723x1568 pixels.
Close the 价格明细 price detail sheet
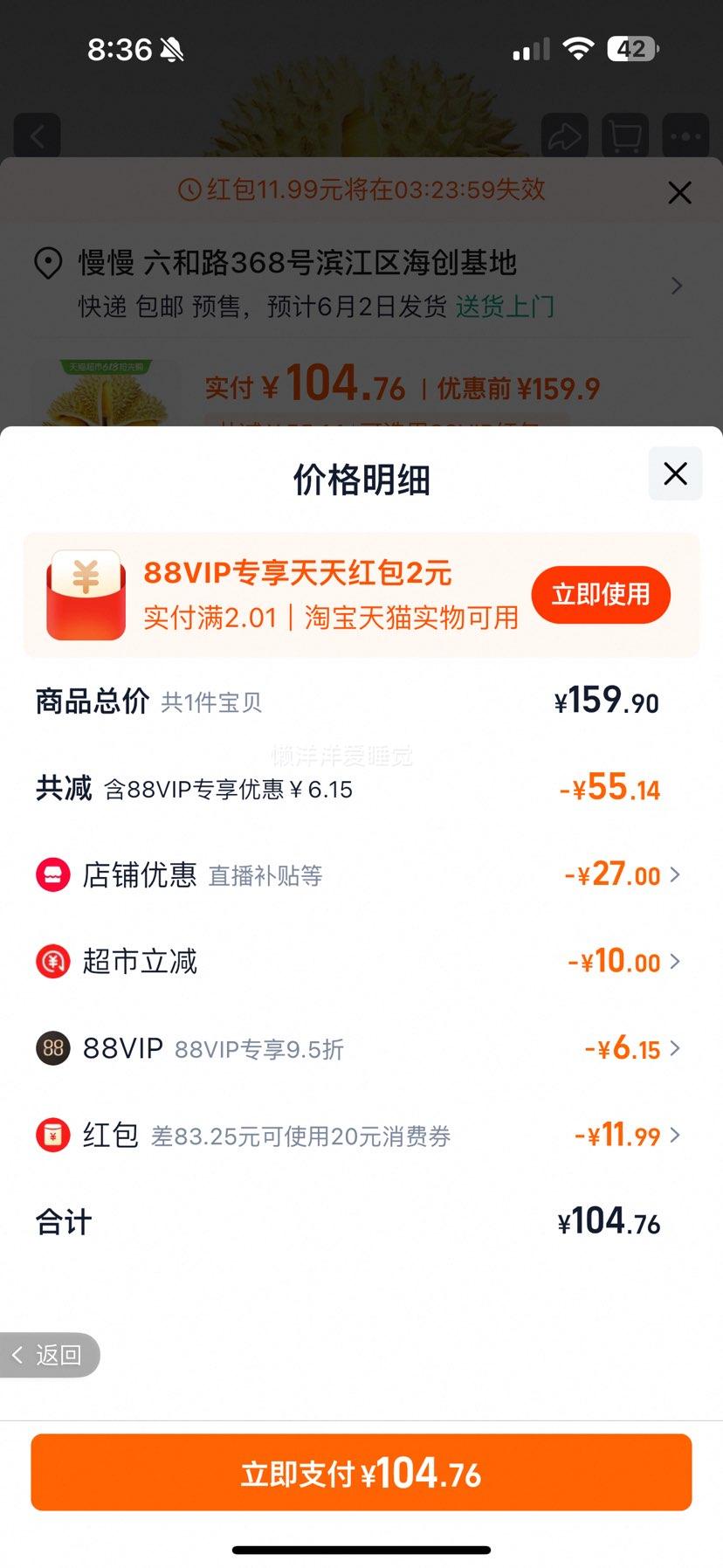(675, 474)
